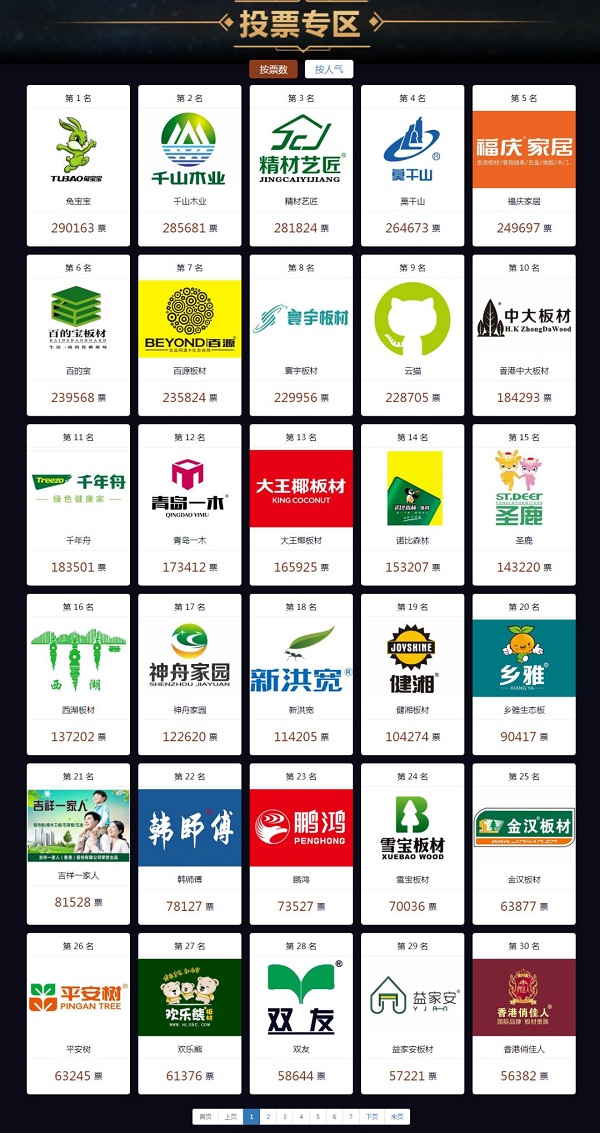Image resolution: width=600 pixels, height=1133 pixels.
Task: Jump to page 7 of results
Action: click(x=350, y=1117)
